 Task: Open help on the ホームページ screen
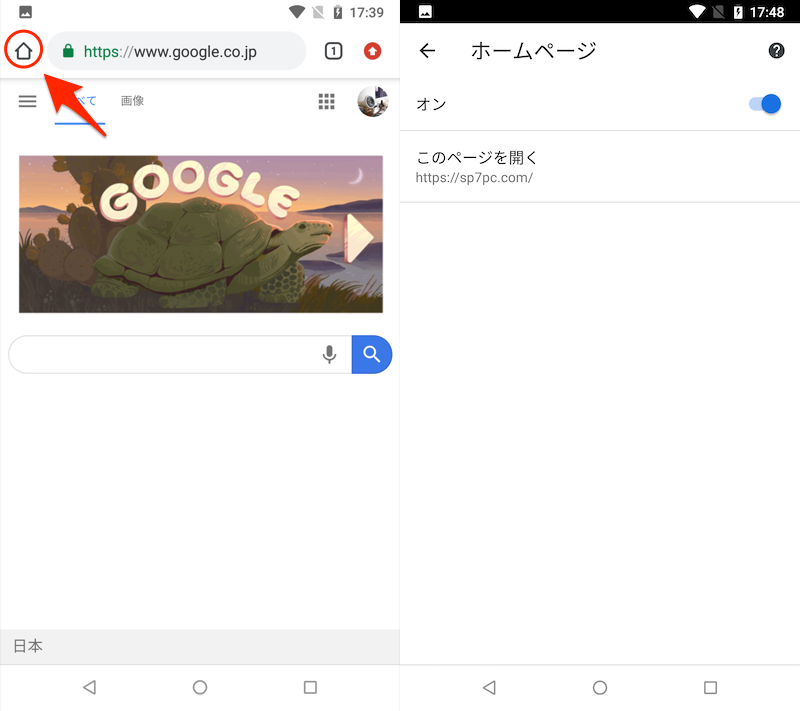(776, 51)
